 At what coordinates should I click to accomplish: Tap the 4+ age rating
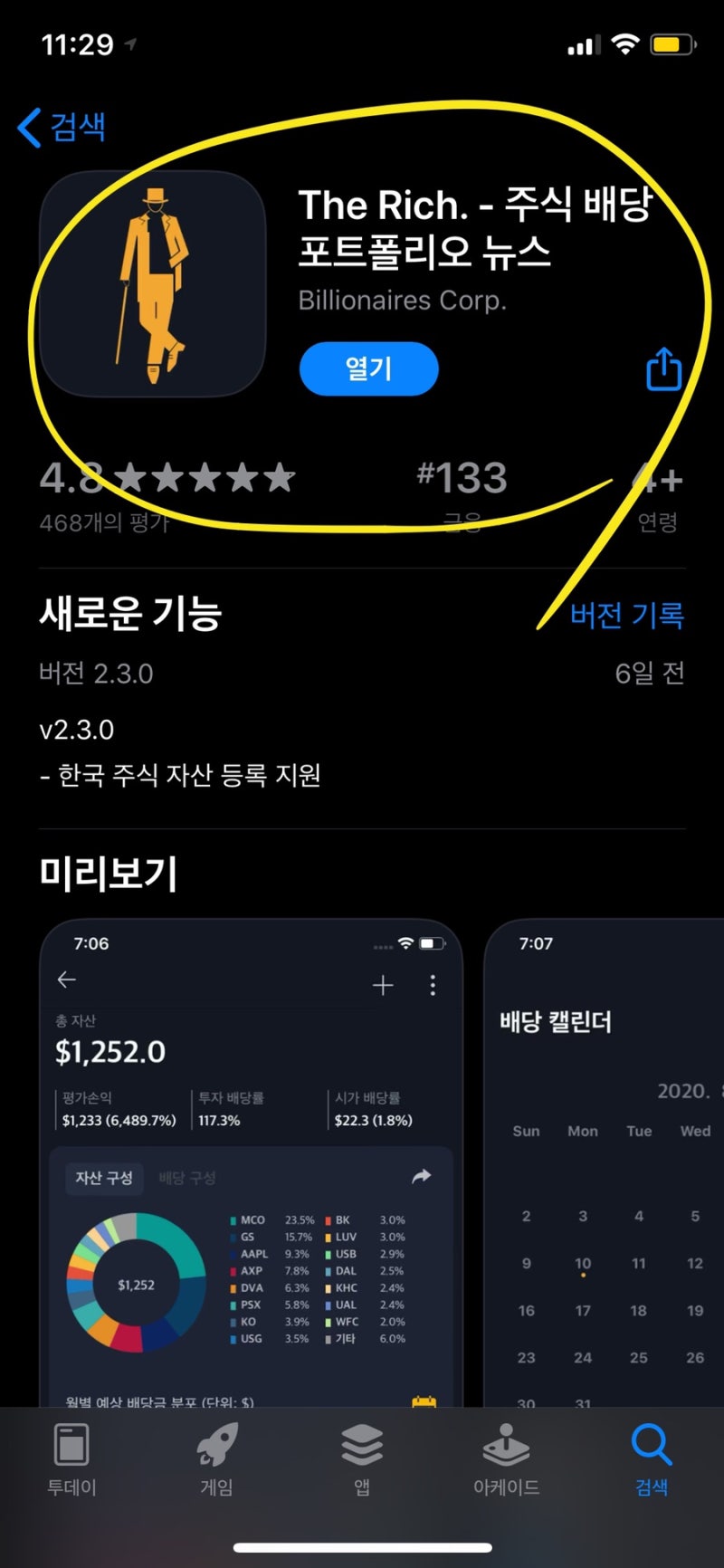653,478
